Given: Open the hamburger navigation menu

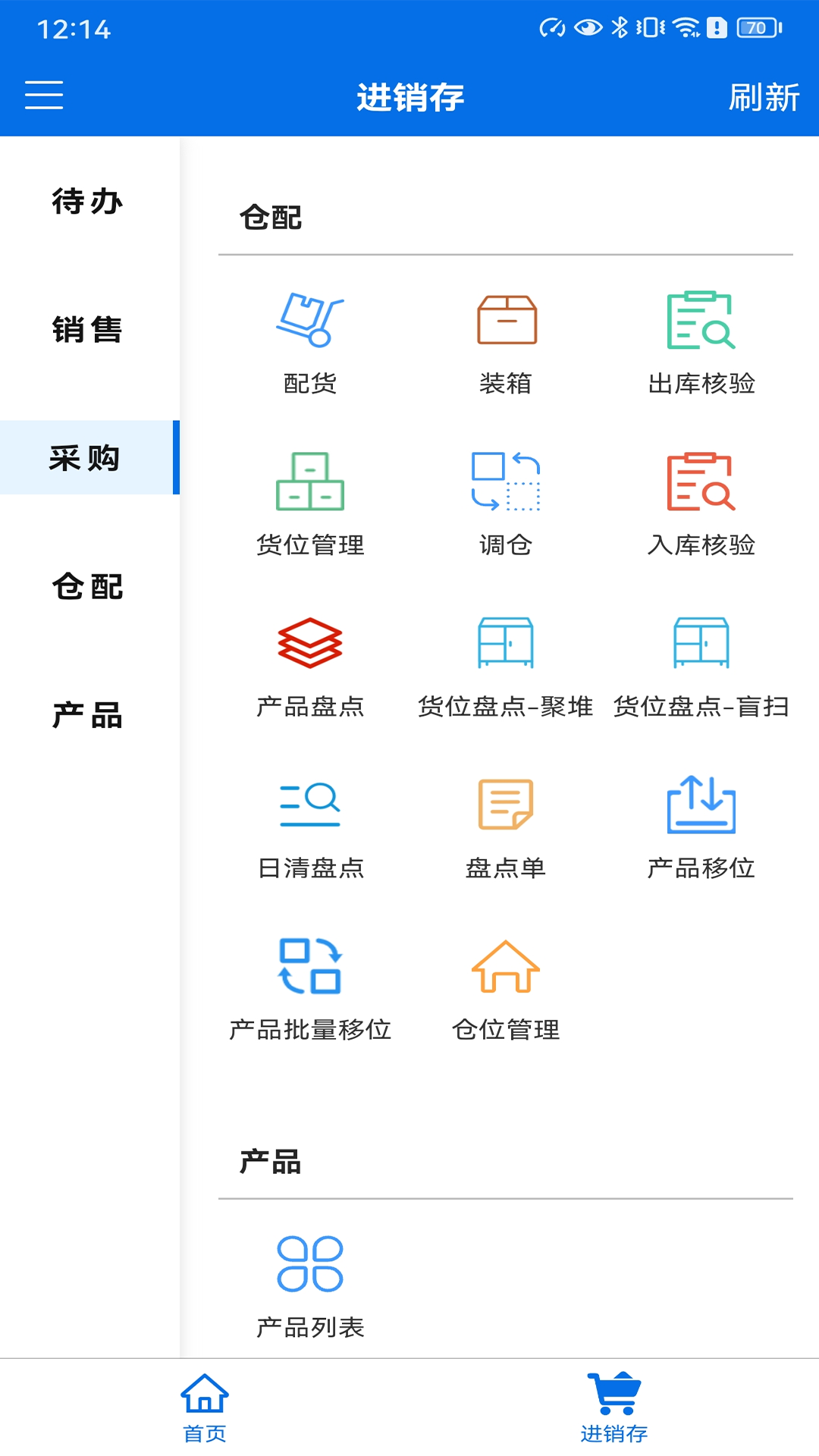Looking at the screenshot, I should coord(43,96).
